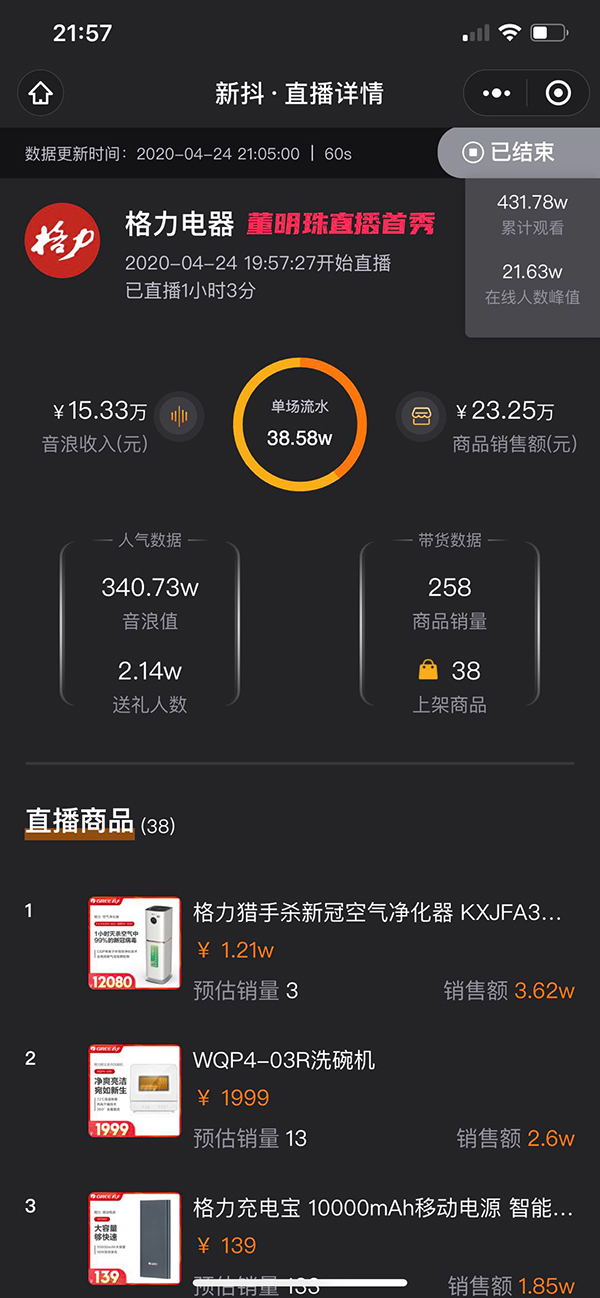Close the mini program with circle icon
The image size is (600, 1298).
pyautogui.click(x=558, y=94)
